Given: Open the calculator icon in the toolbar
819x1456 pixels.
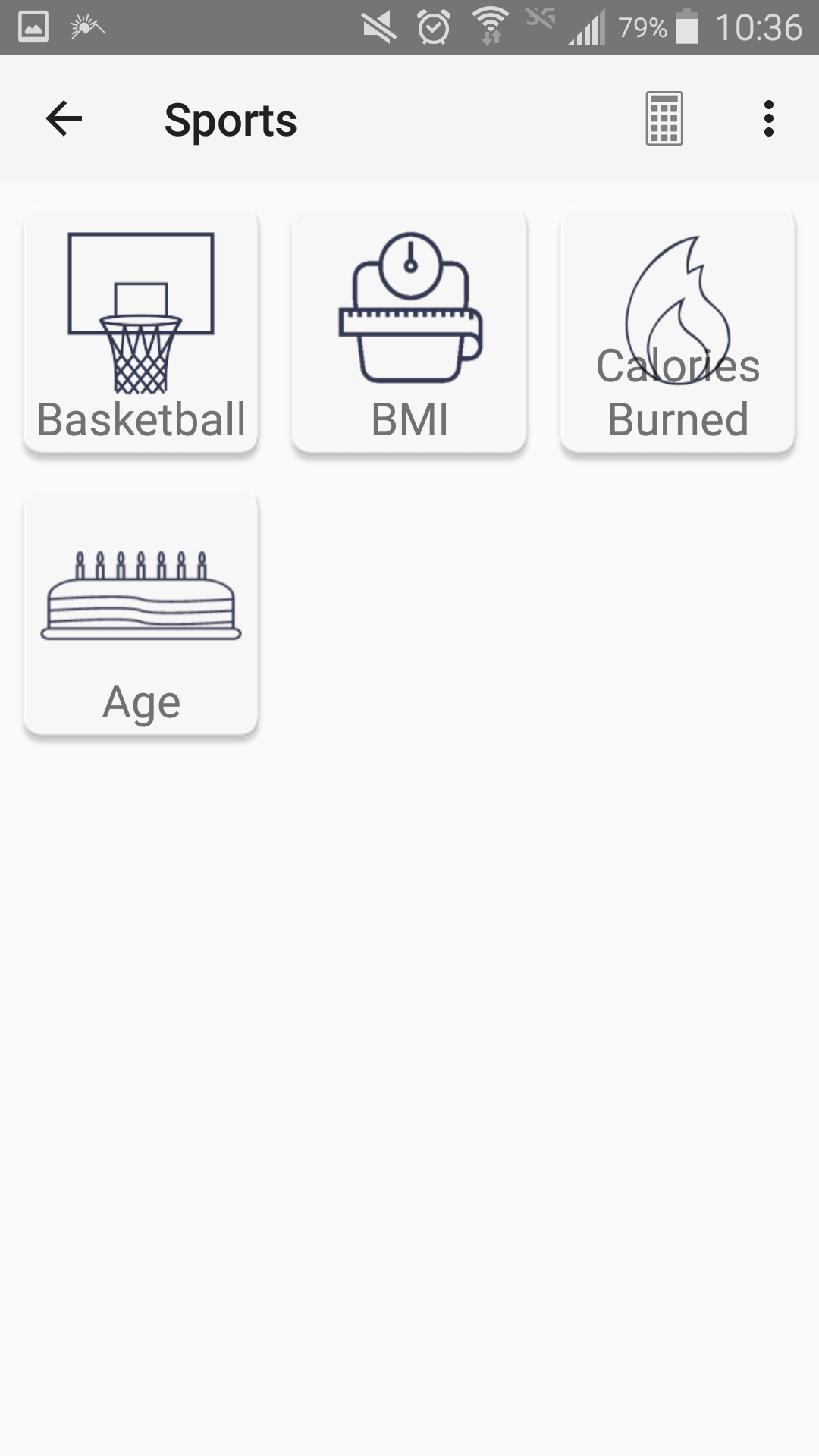Looking at the screenshot, I should (664, 119).
